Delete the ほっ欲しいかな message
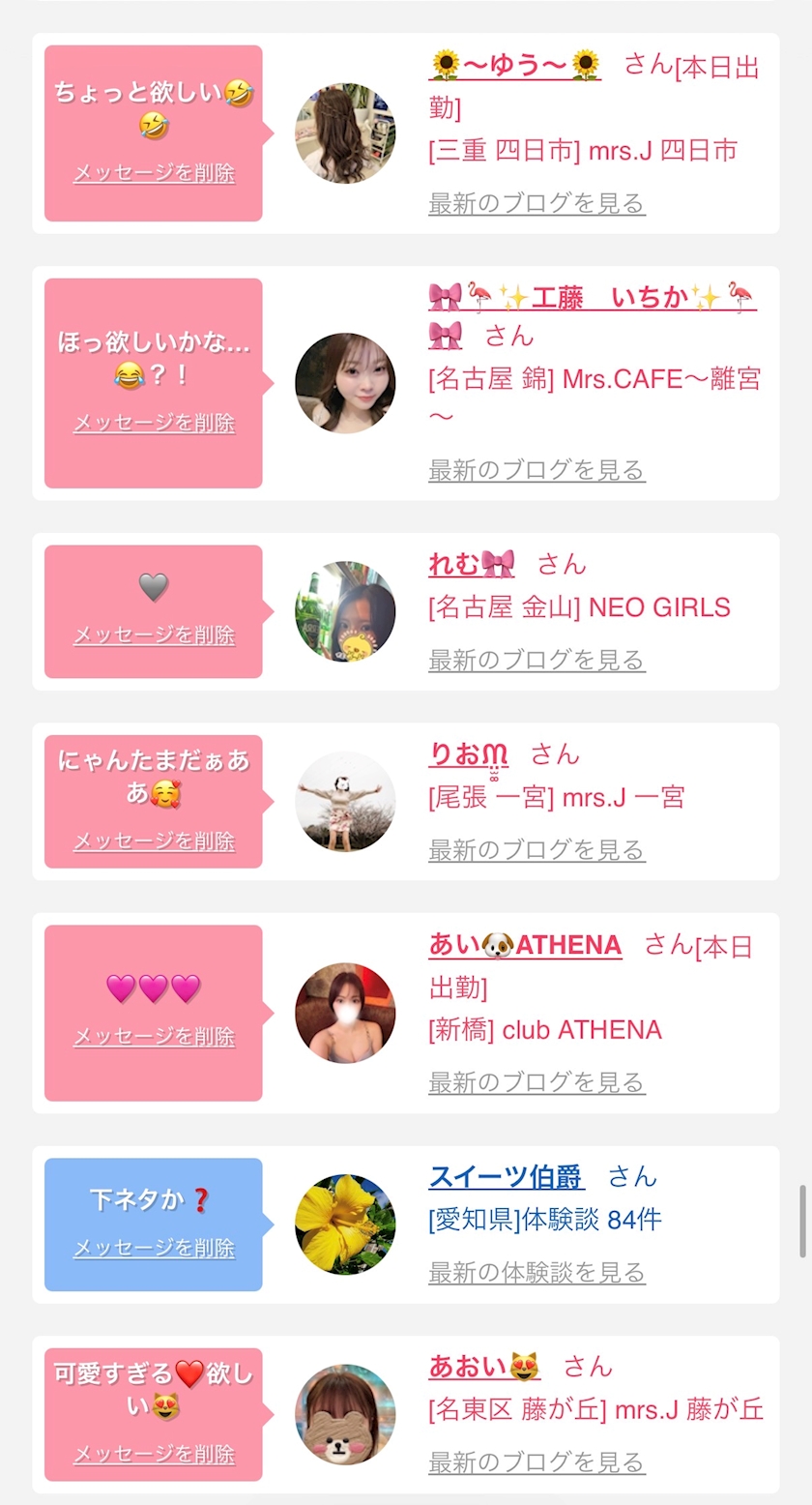 pos(154,423)
